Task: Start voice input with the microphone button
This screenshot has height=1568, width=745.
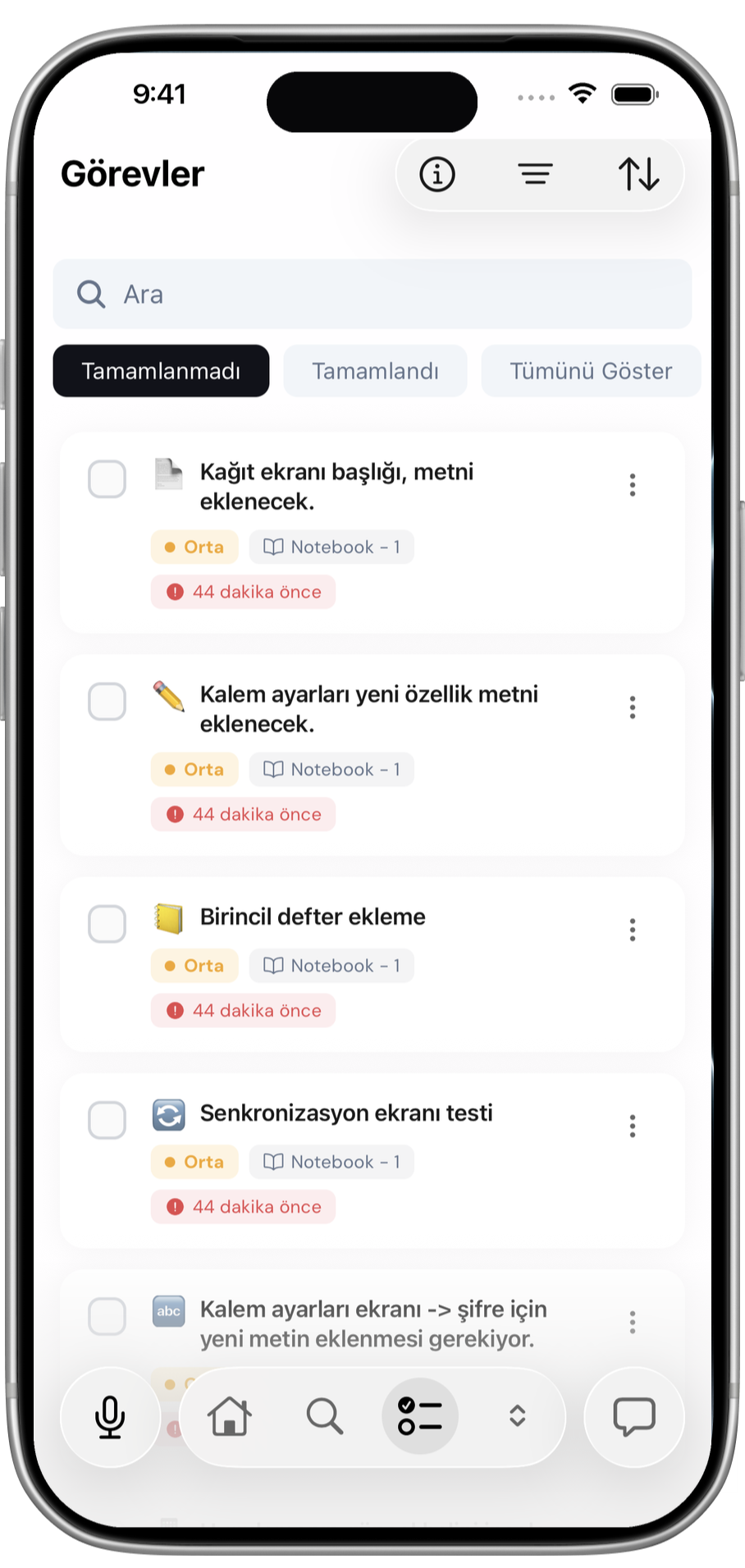Action: (x=110, y=1416)
